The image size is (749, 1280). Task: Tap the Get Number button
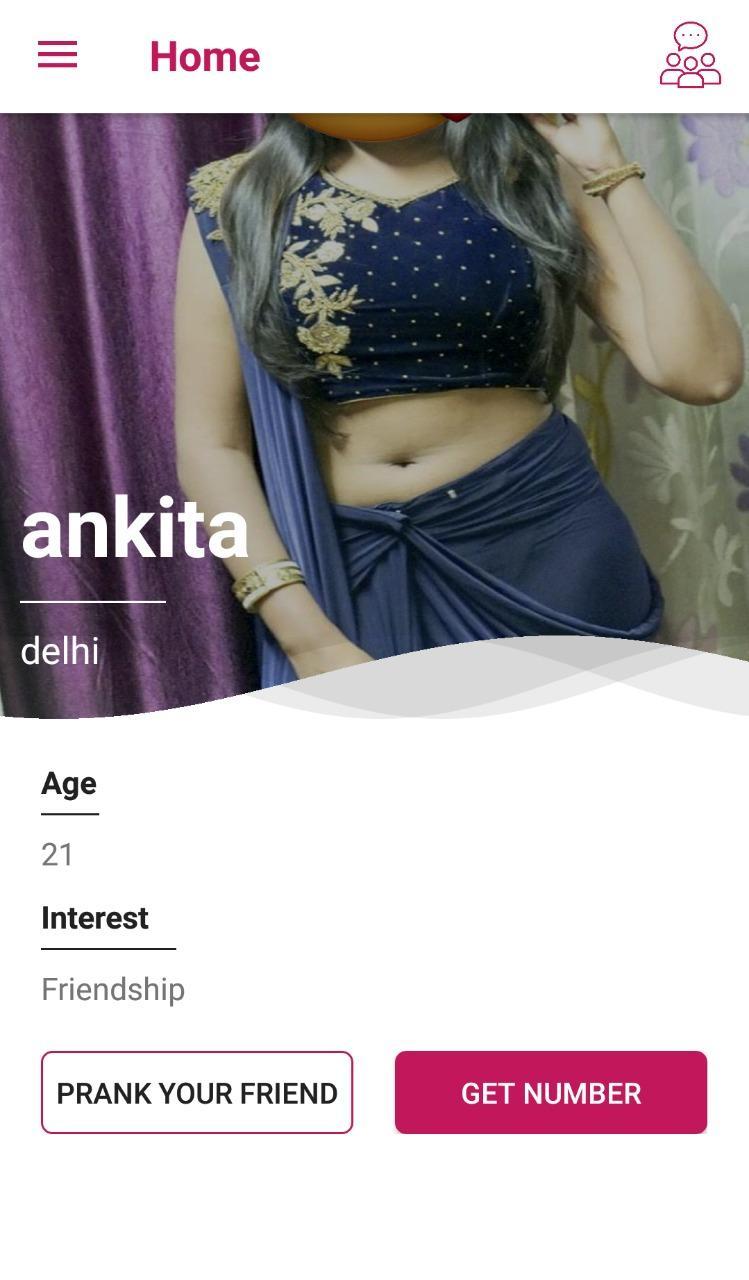(551, 1092)
